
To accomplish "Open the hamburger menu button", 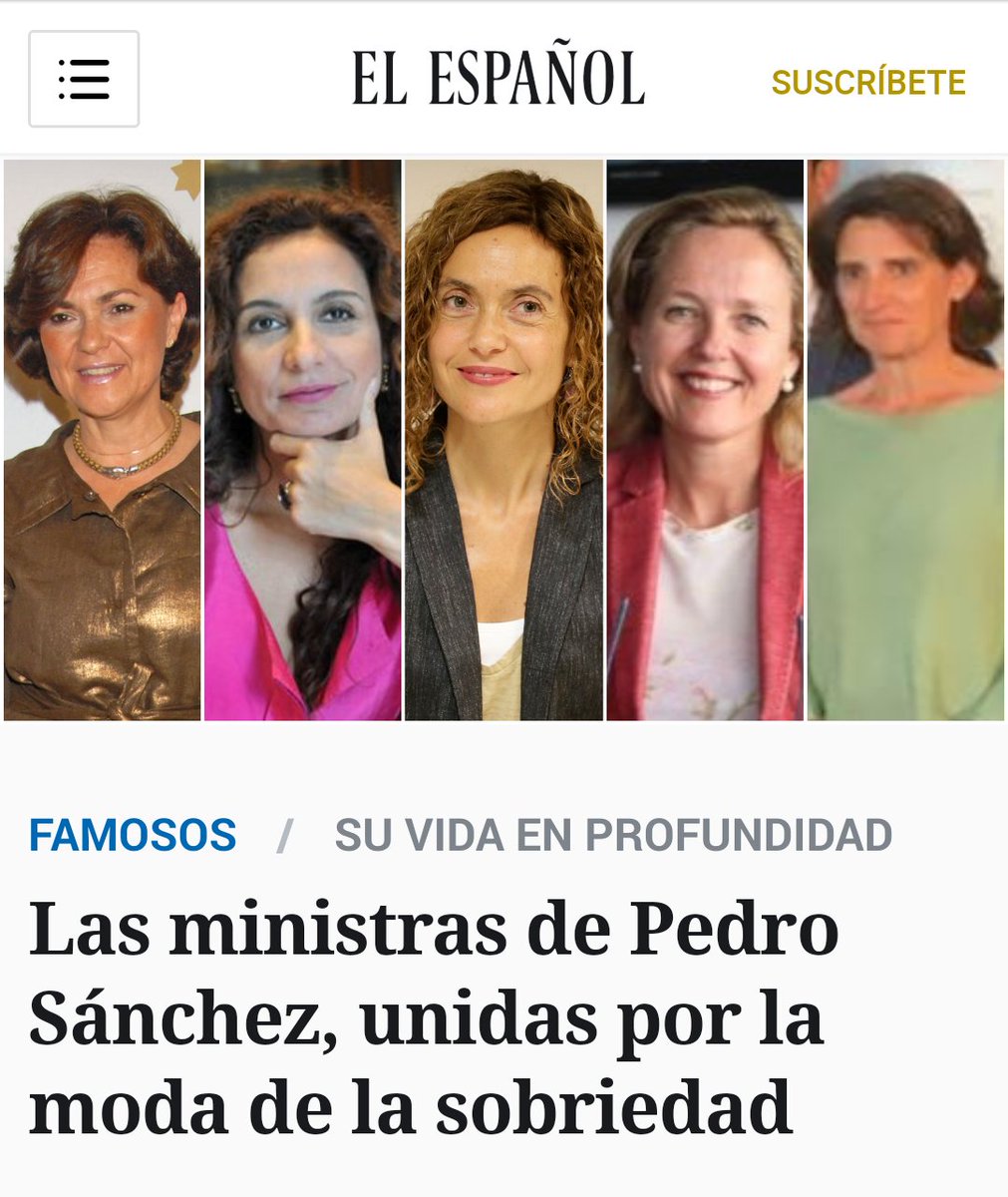I will [x=84, y=79].
